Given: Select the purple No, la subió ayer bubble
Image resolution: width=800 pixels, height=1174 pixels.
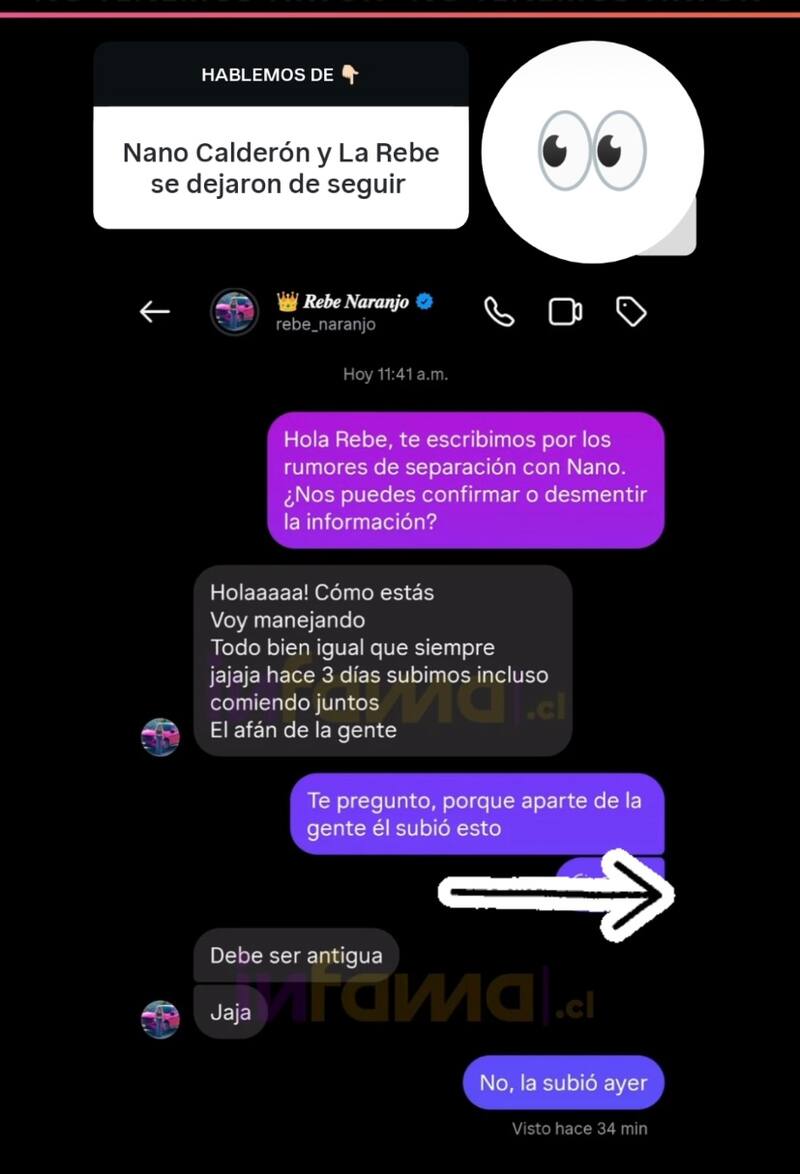Looking at the screenshot, I should pos(562,1082).
